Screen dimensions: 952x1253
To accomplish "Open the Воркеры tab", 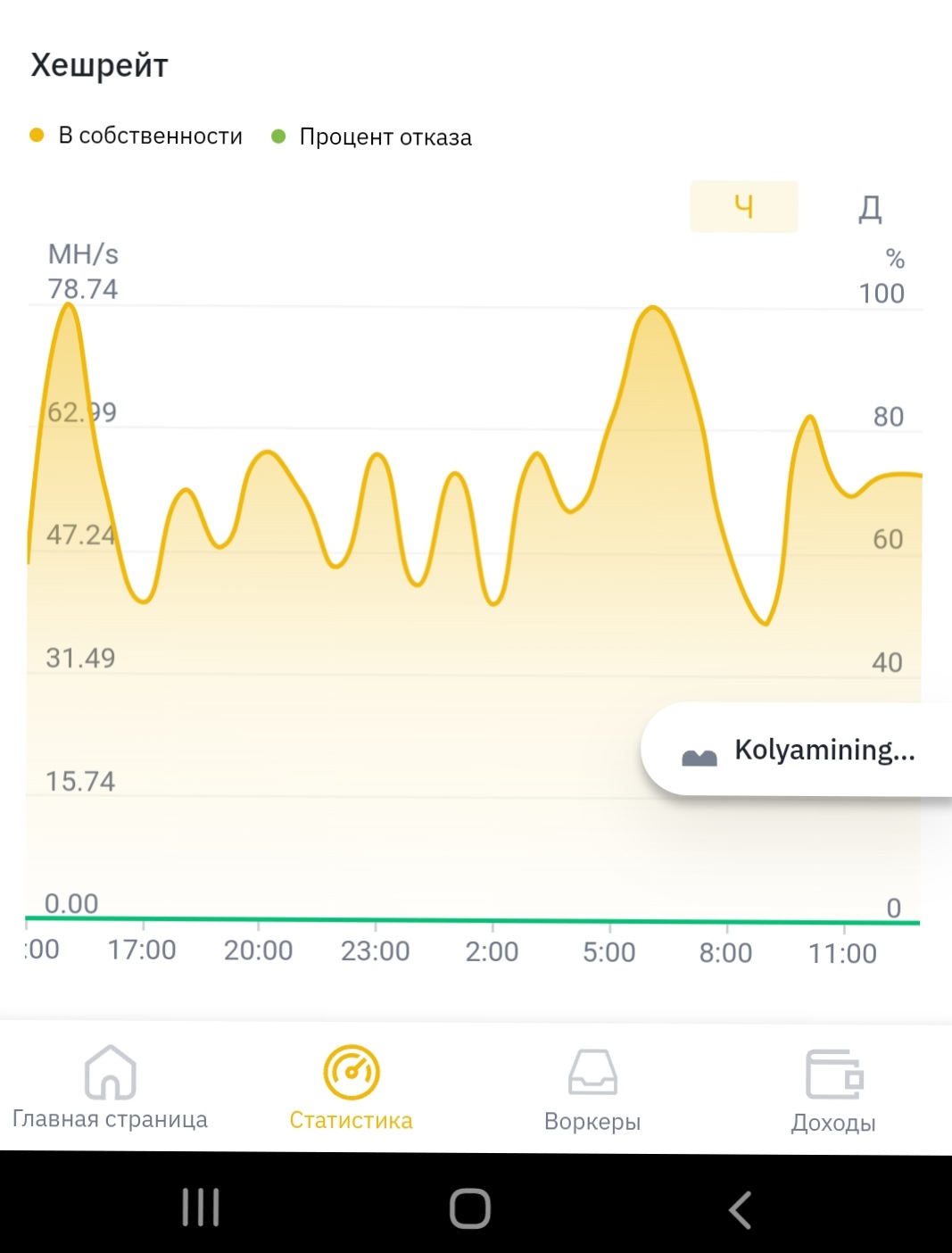I will [x=592, y=1090].
